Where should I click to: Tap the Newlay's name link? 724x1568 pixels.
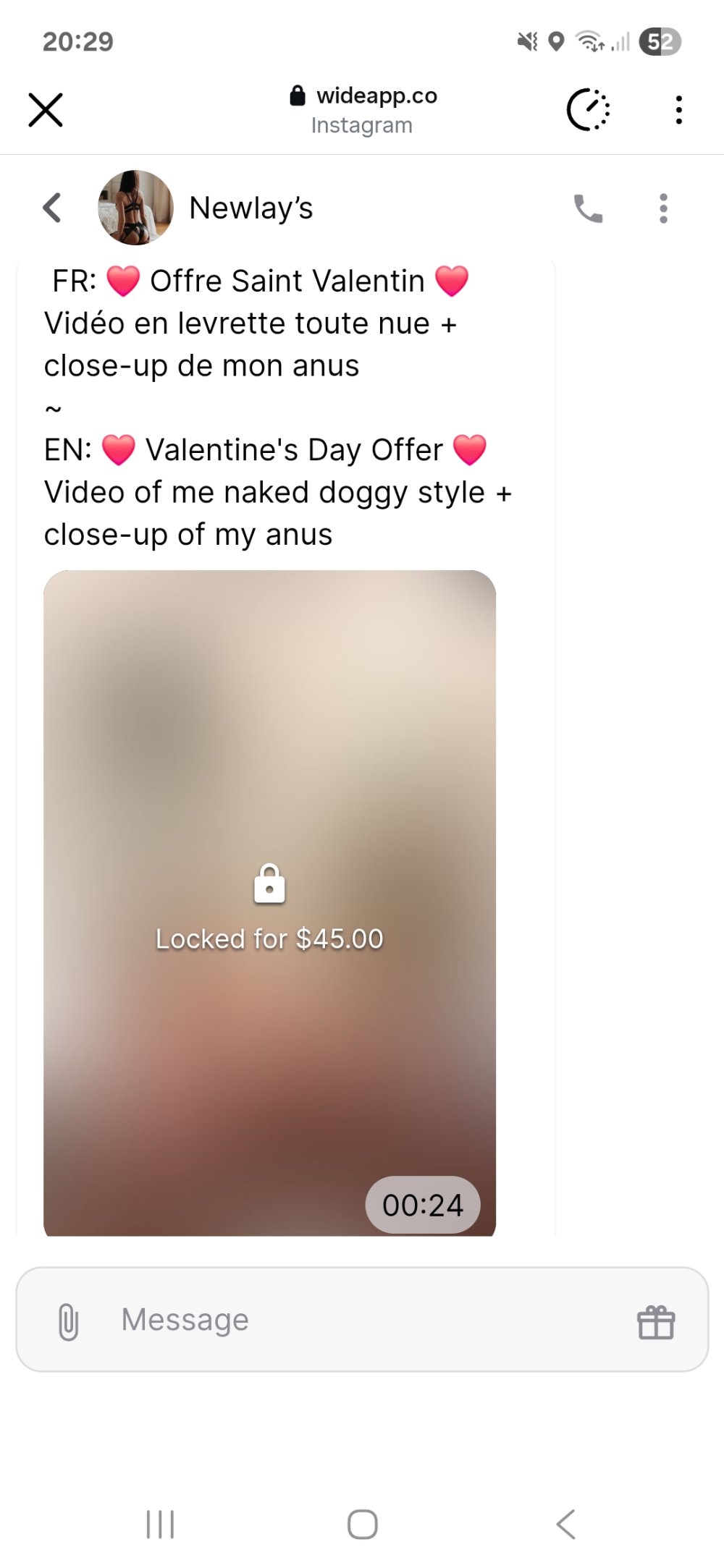pos(251,208)
